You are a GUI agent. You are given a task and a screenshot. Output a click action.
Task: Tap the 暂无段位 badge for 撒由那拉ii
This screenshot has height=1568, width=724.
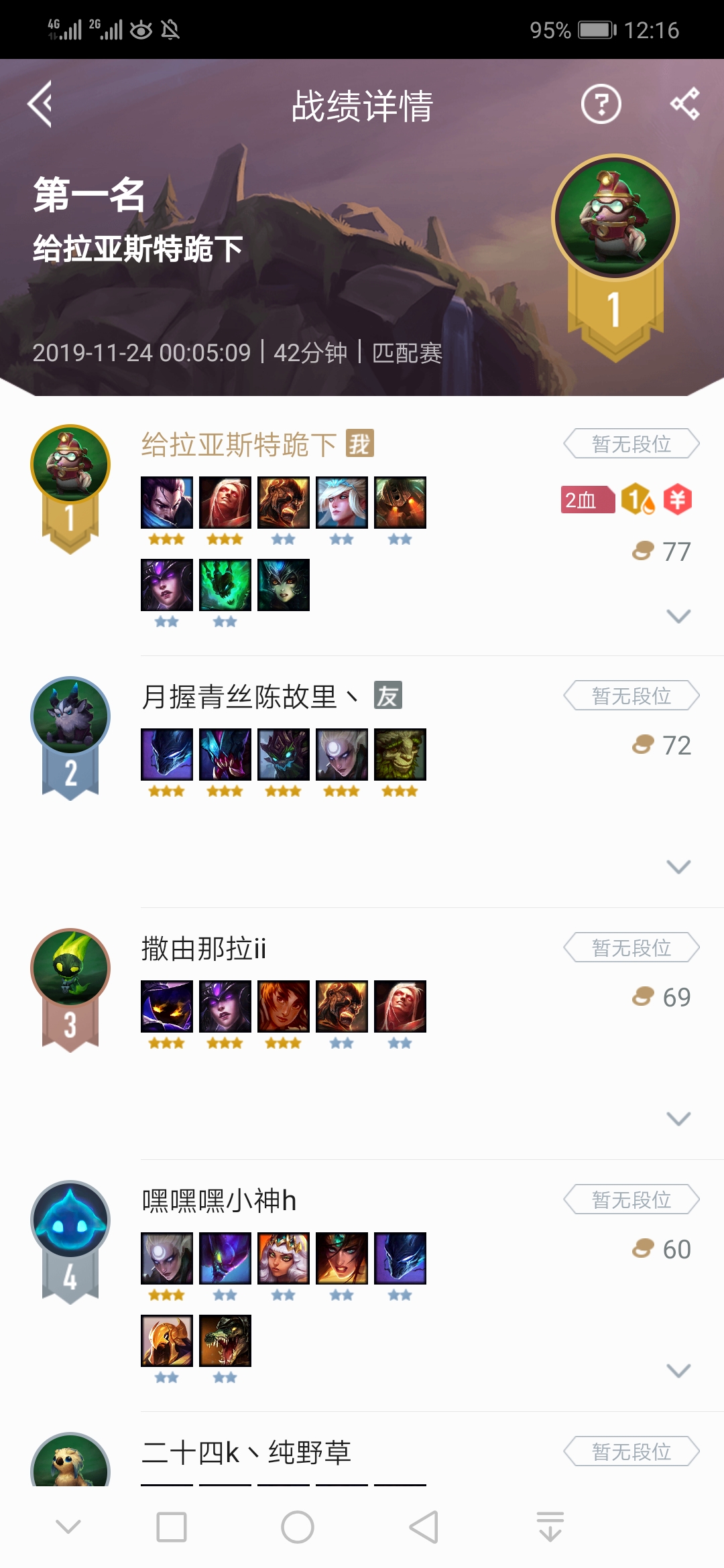(631, 948)
